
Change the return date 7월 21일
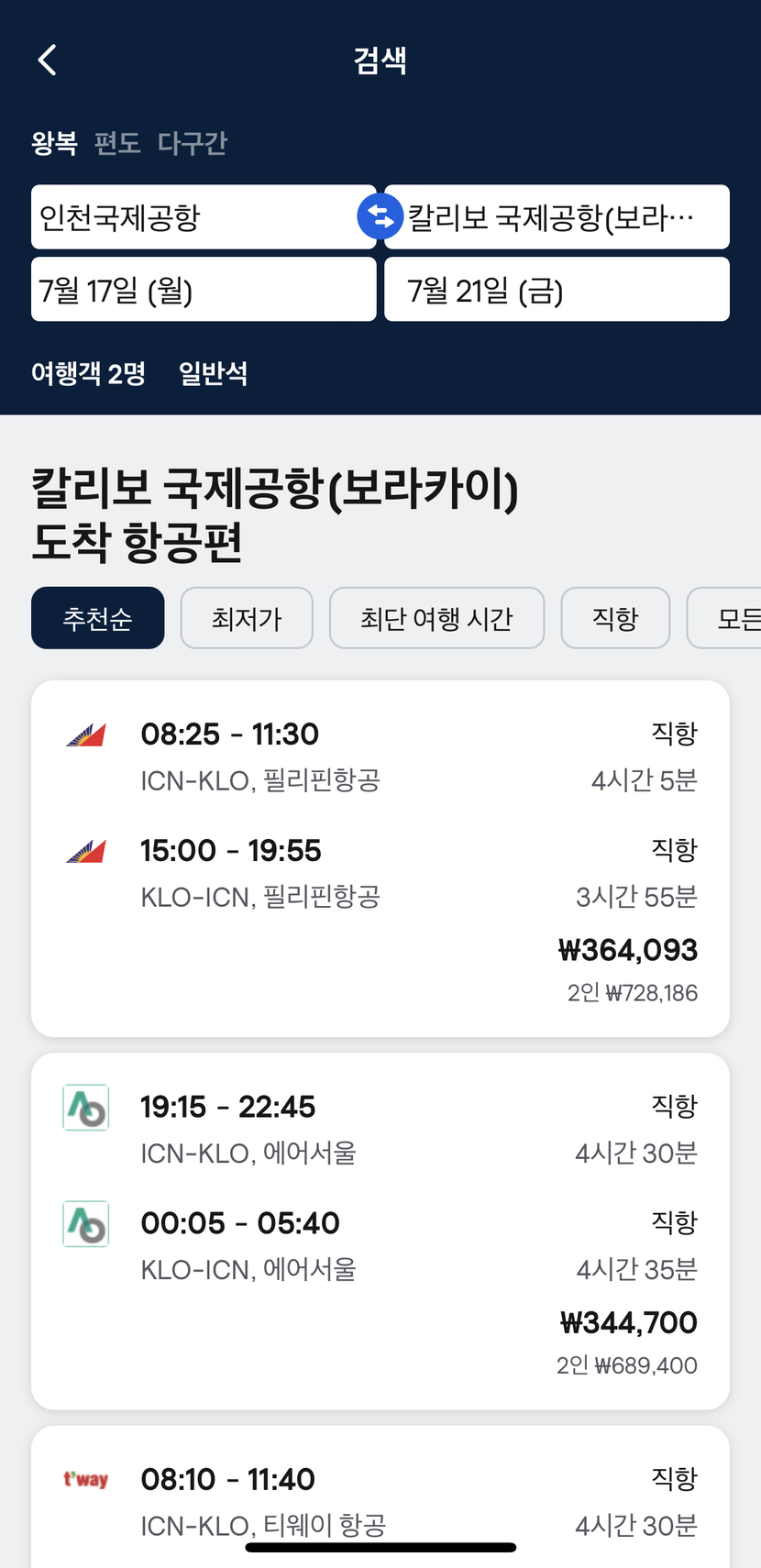coord(557,290)
